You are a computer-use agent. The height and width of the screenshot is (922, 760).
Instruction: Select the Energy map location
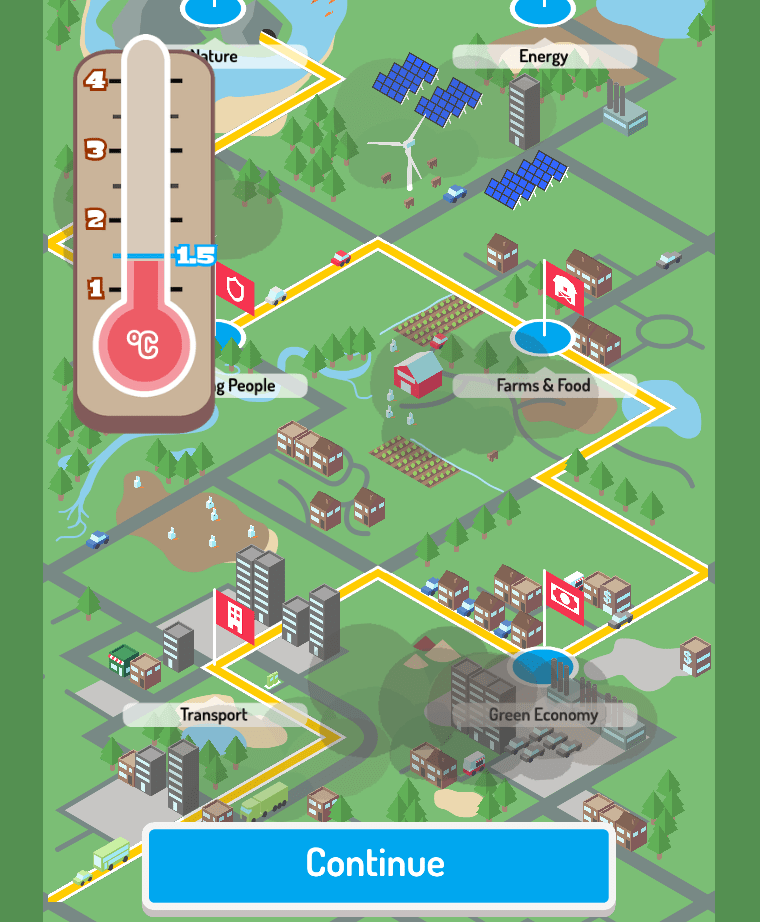[543, 56]
